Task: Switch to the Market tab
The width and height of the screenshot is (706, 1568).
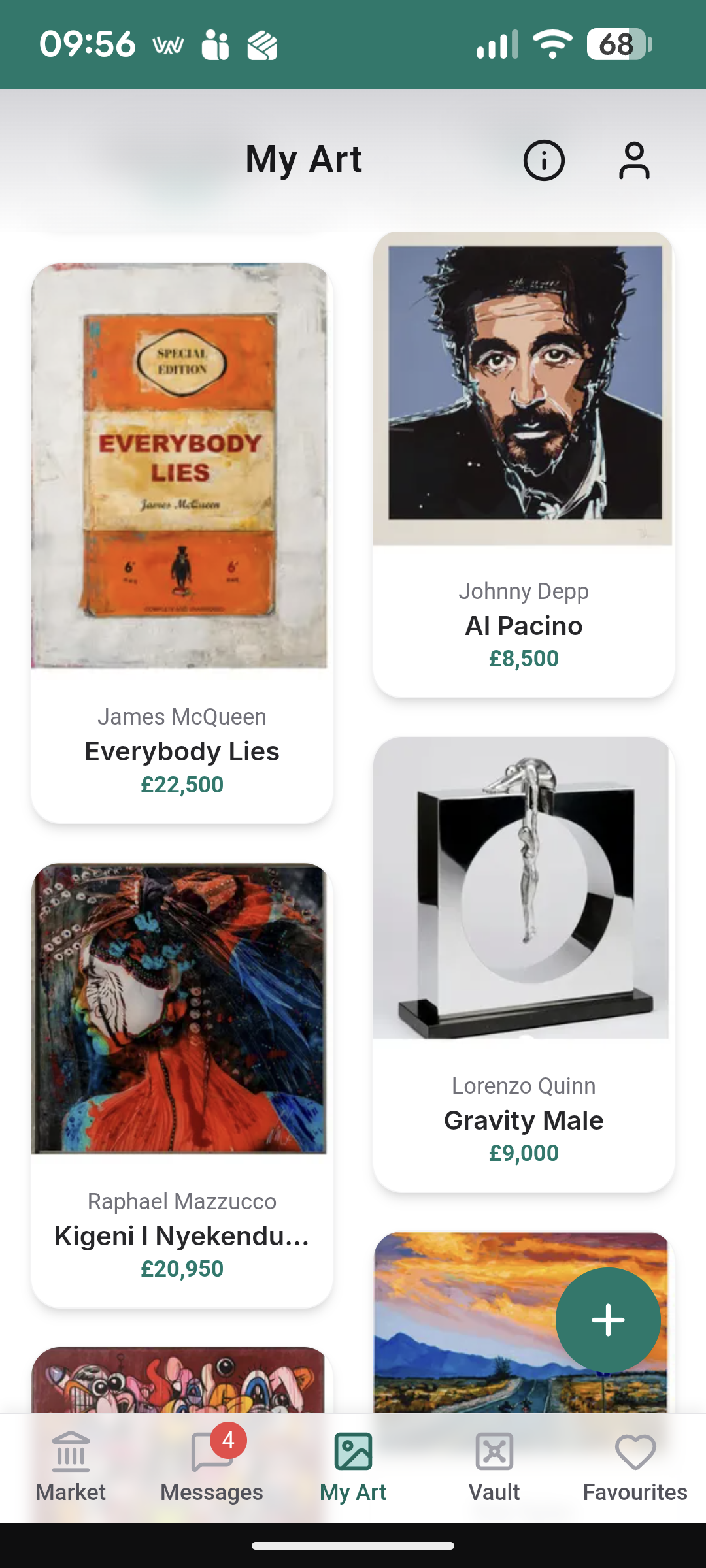Action: click(x=71, y=1468)
